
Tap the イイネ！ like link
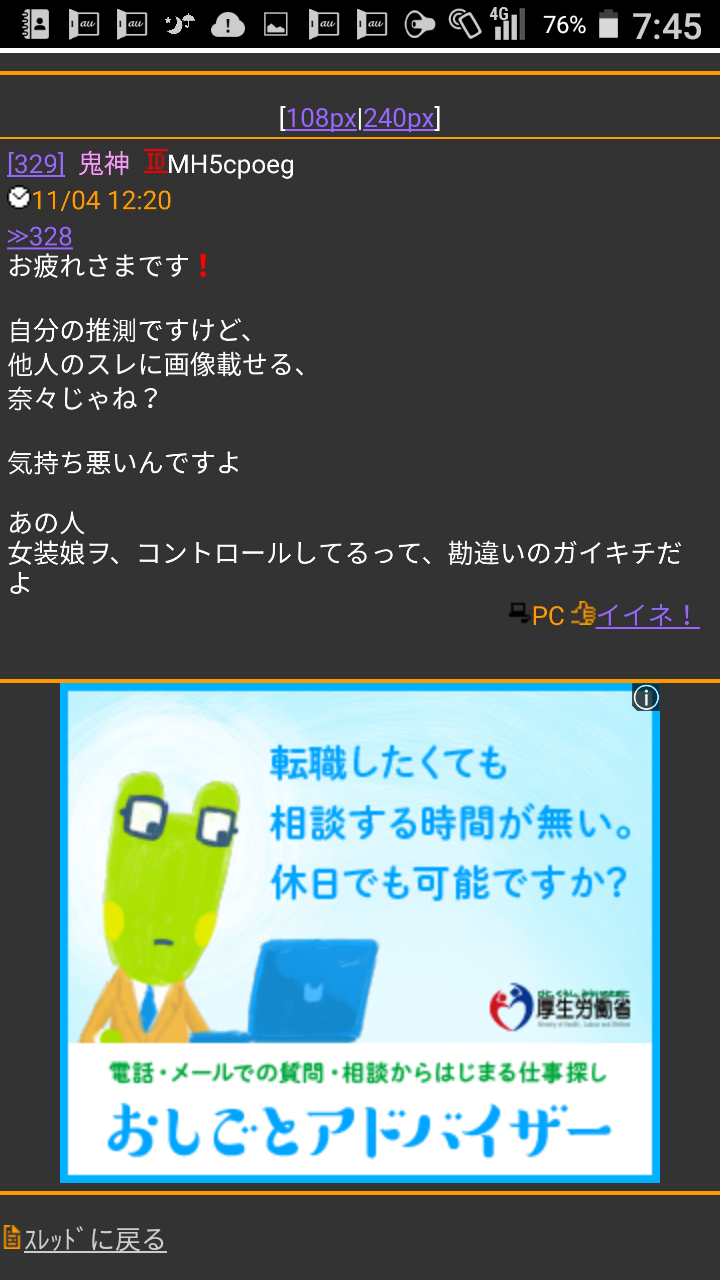point(647,615)
